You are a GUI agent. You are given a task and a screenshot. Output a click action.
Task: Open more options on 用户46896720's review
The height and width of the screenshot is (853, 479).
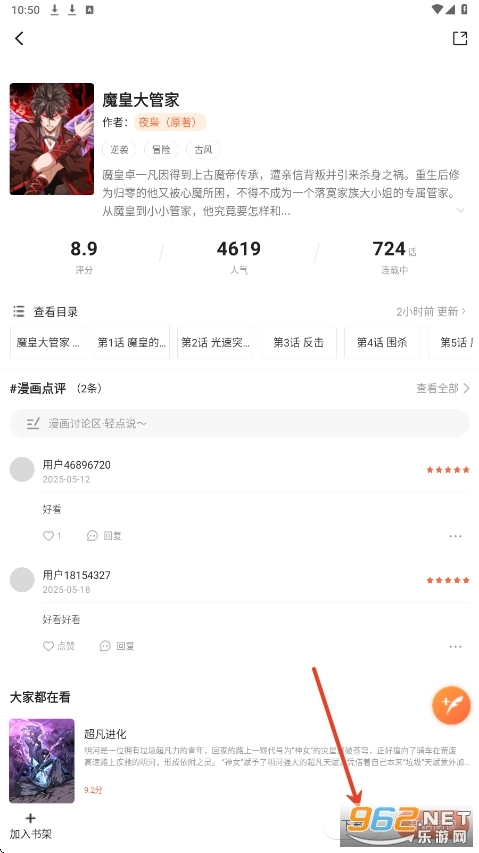[456, 536]
